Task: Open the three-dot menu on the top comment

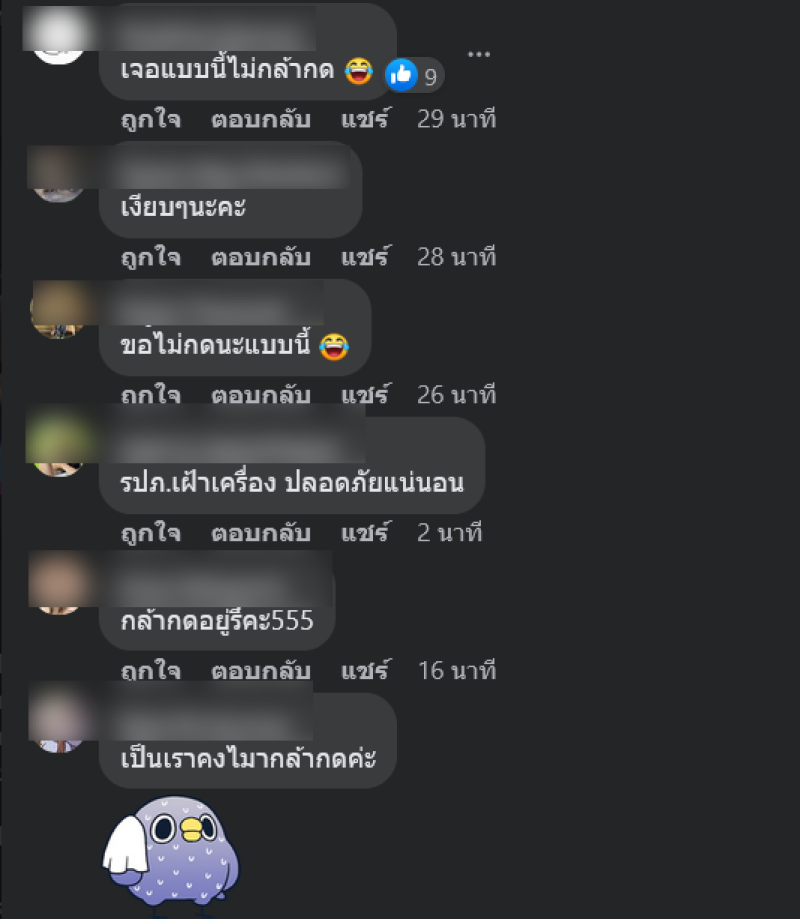Action: [480, 53]
